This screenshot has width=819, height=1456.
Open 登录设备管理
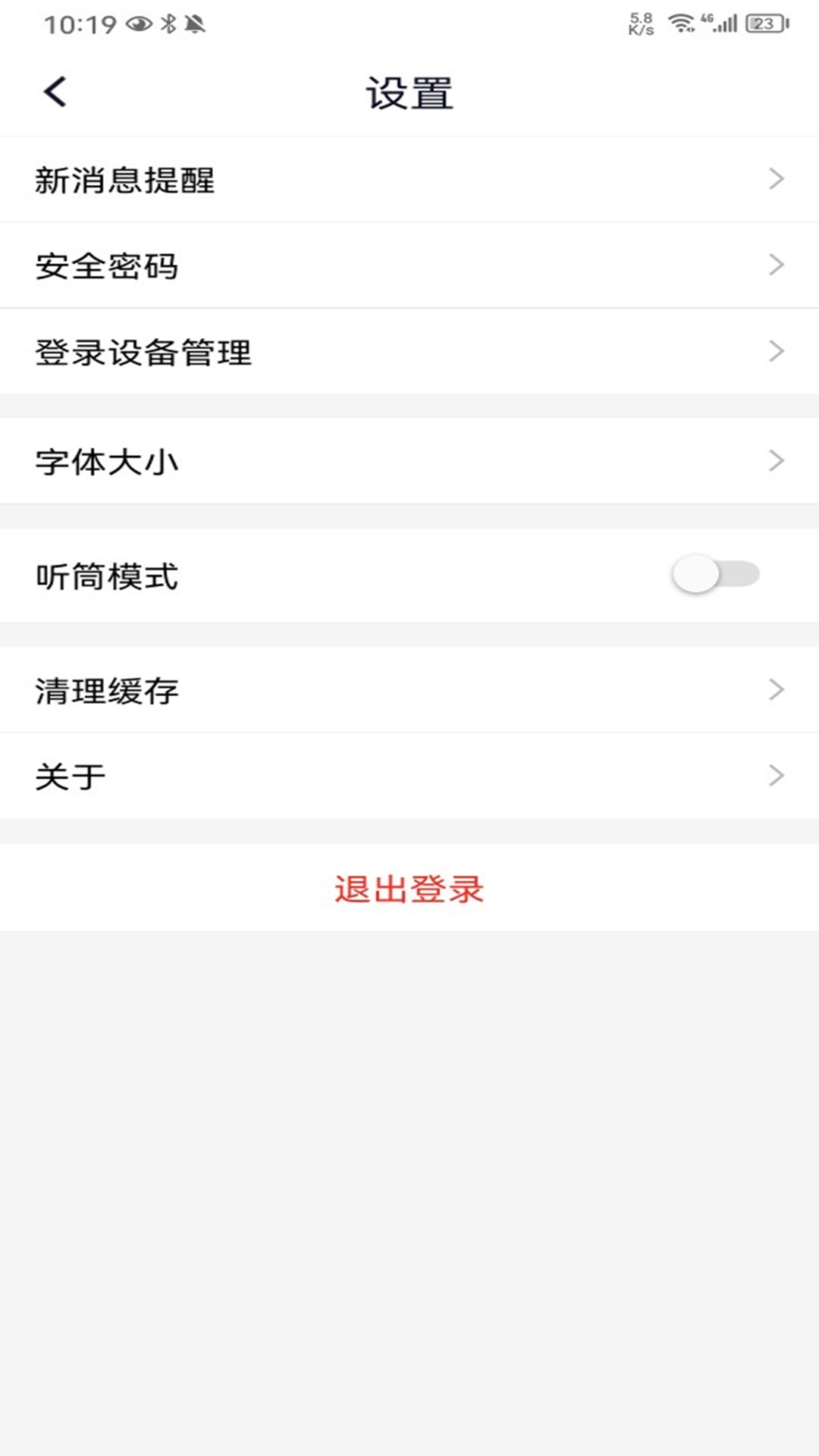(409, 352)
